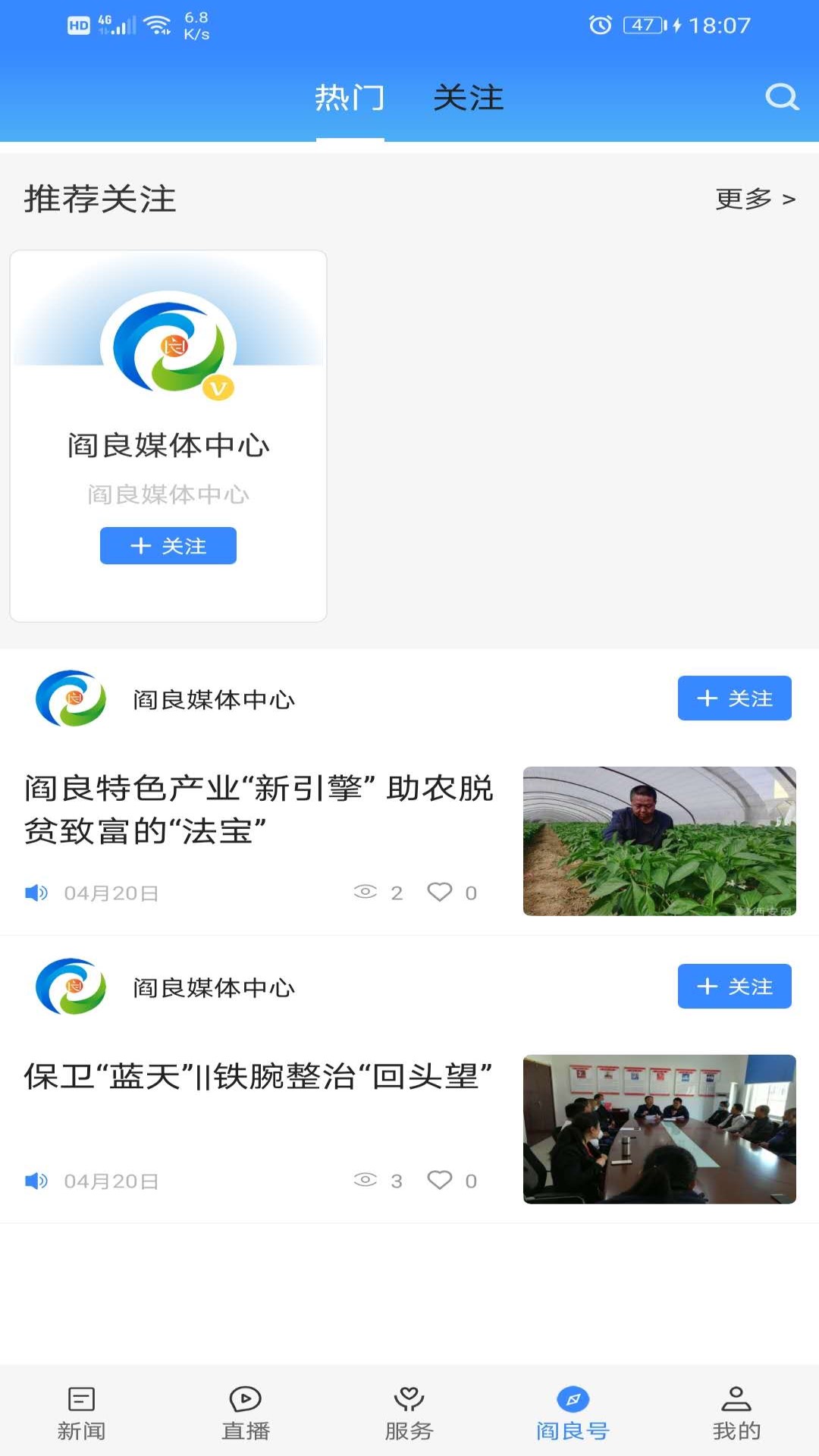Image resolution: width=819 pixels, height=1456 pixels.
Task: Mute audio on the second article
Action: (34, 1181)
